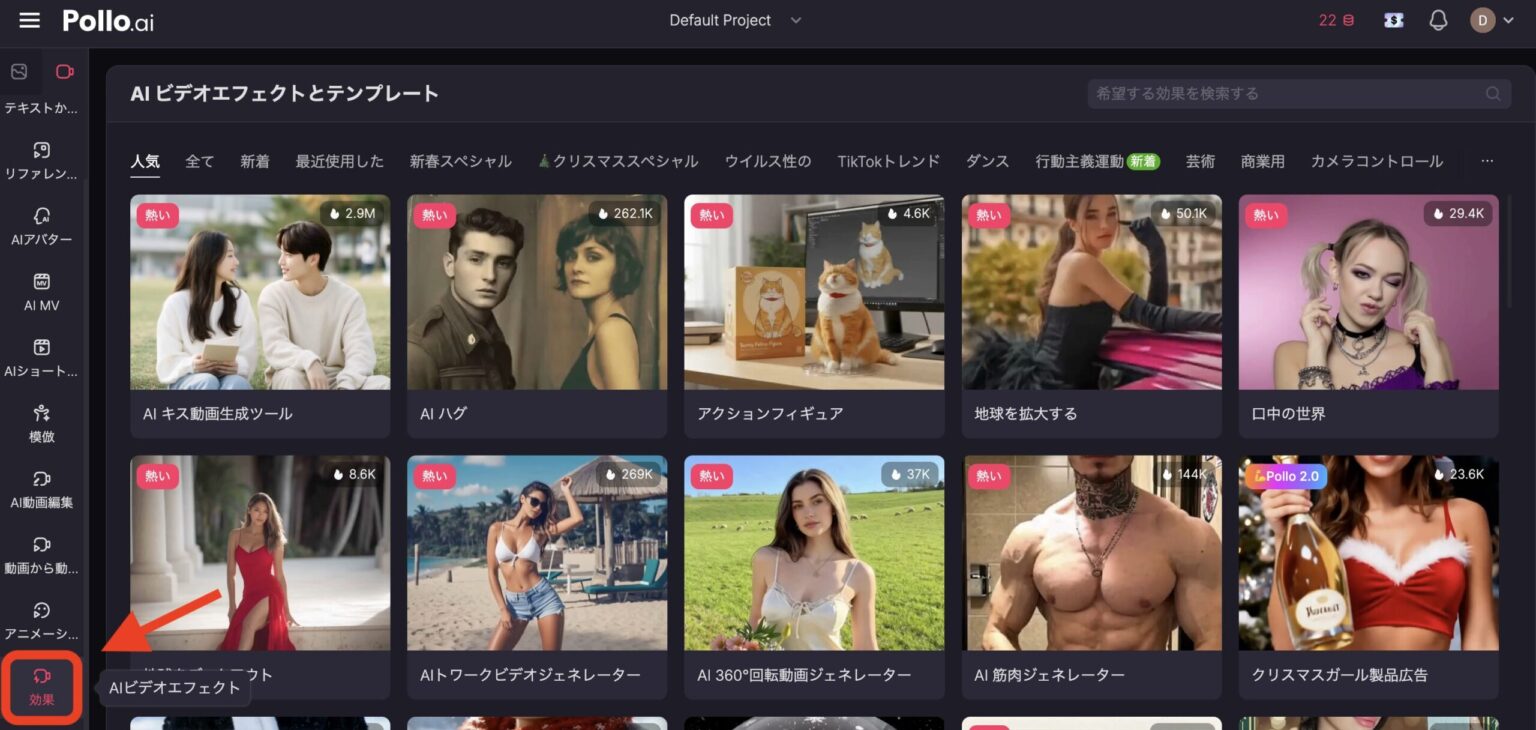
Task: Open the AI キス動画生成ツール card
Action: pos(260,315)
